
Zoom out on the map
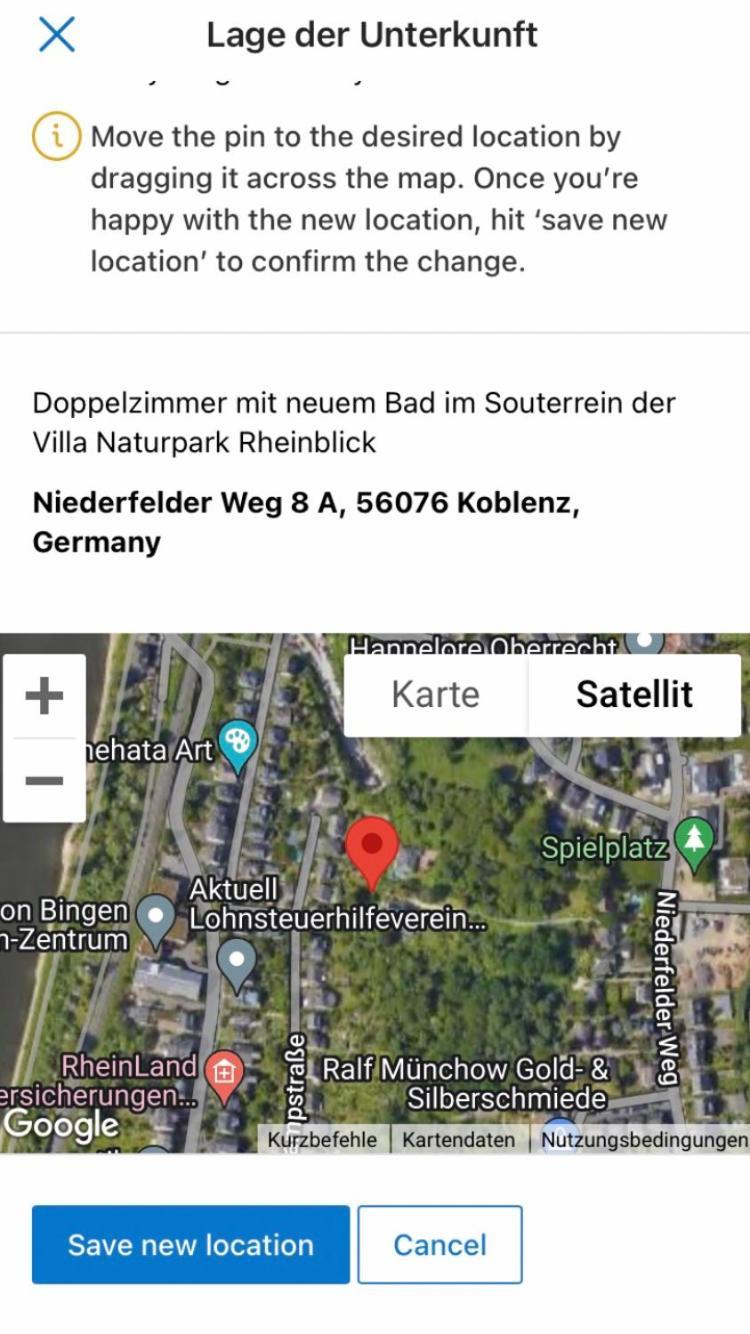44,780
